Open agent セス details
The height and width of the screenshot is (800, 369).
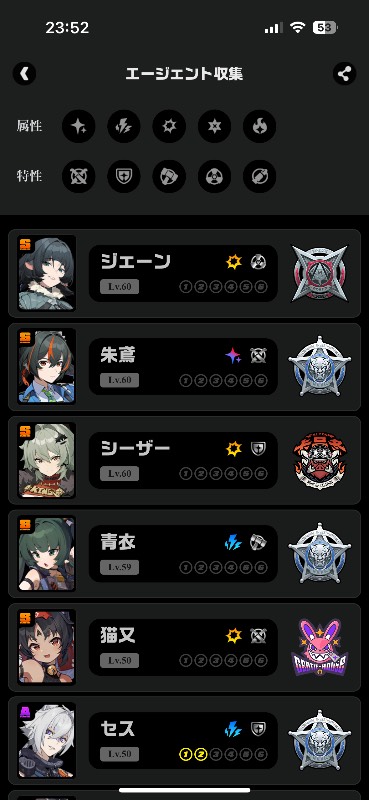click(x=185, y=741)
